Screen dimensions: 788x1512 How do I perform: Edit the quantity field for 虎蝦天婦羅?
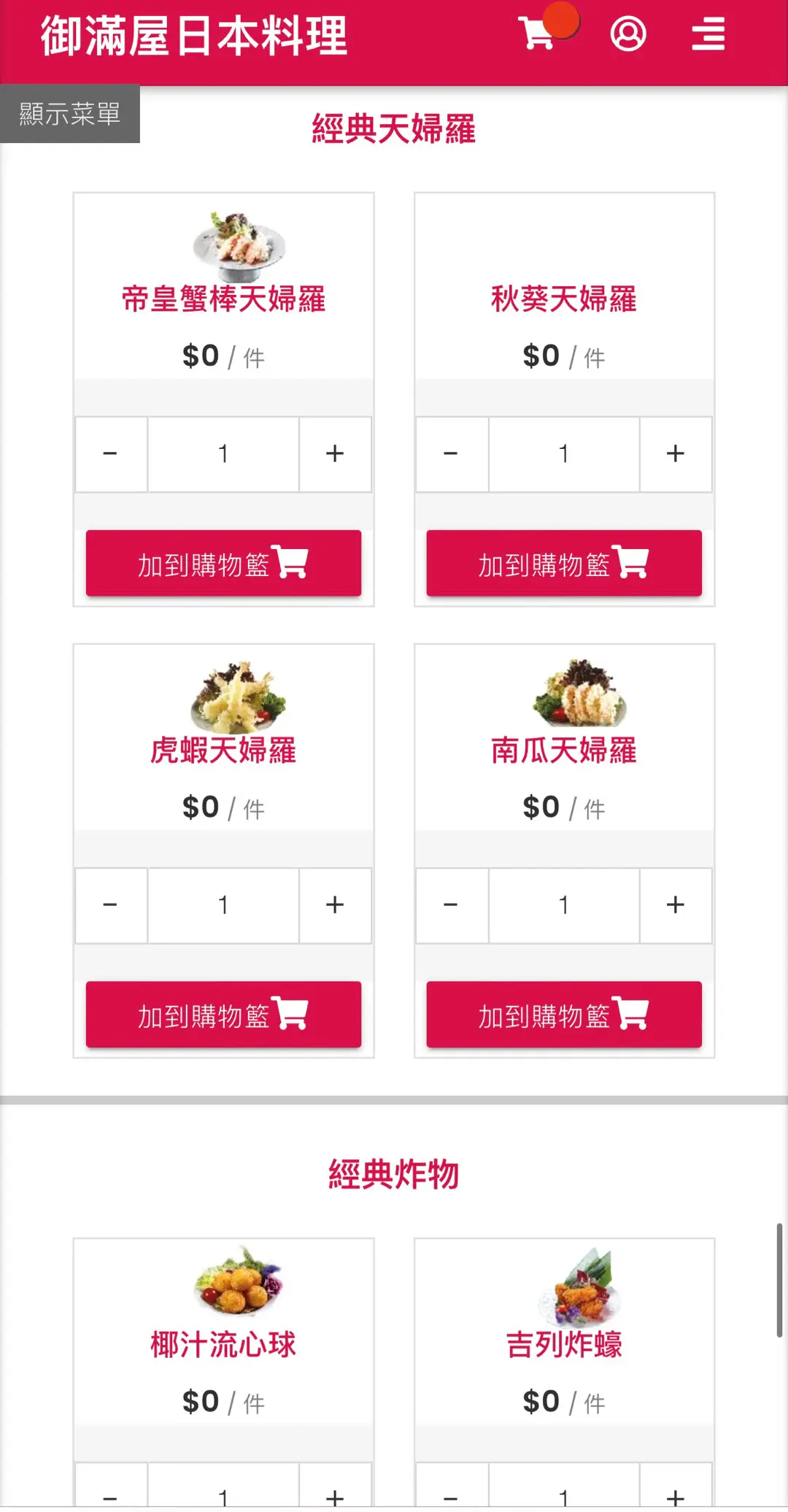coord(223,905)
